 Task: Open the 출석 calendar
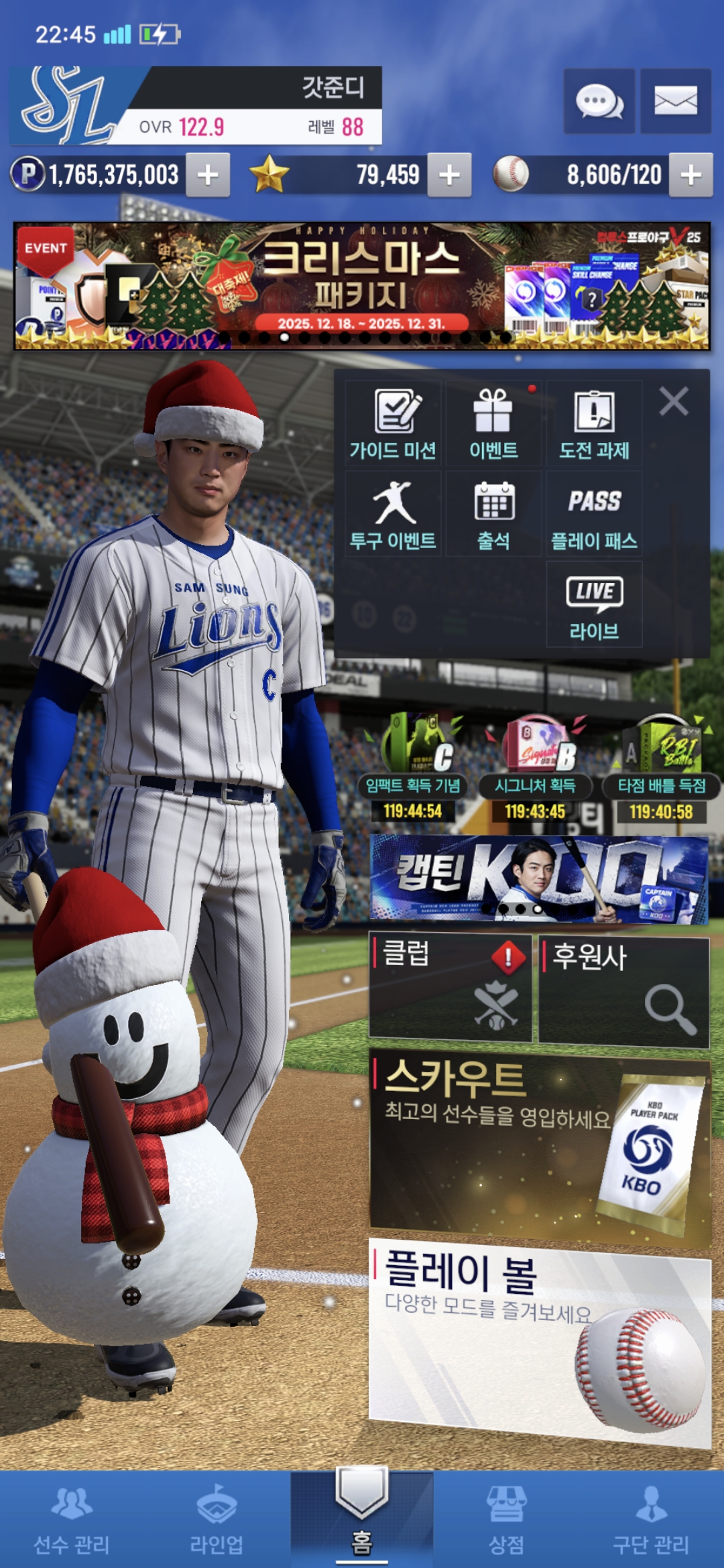pos(493,514)
